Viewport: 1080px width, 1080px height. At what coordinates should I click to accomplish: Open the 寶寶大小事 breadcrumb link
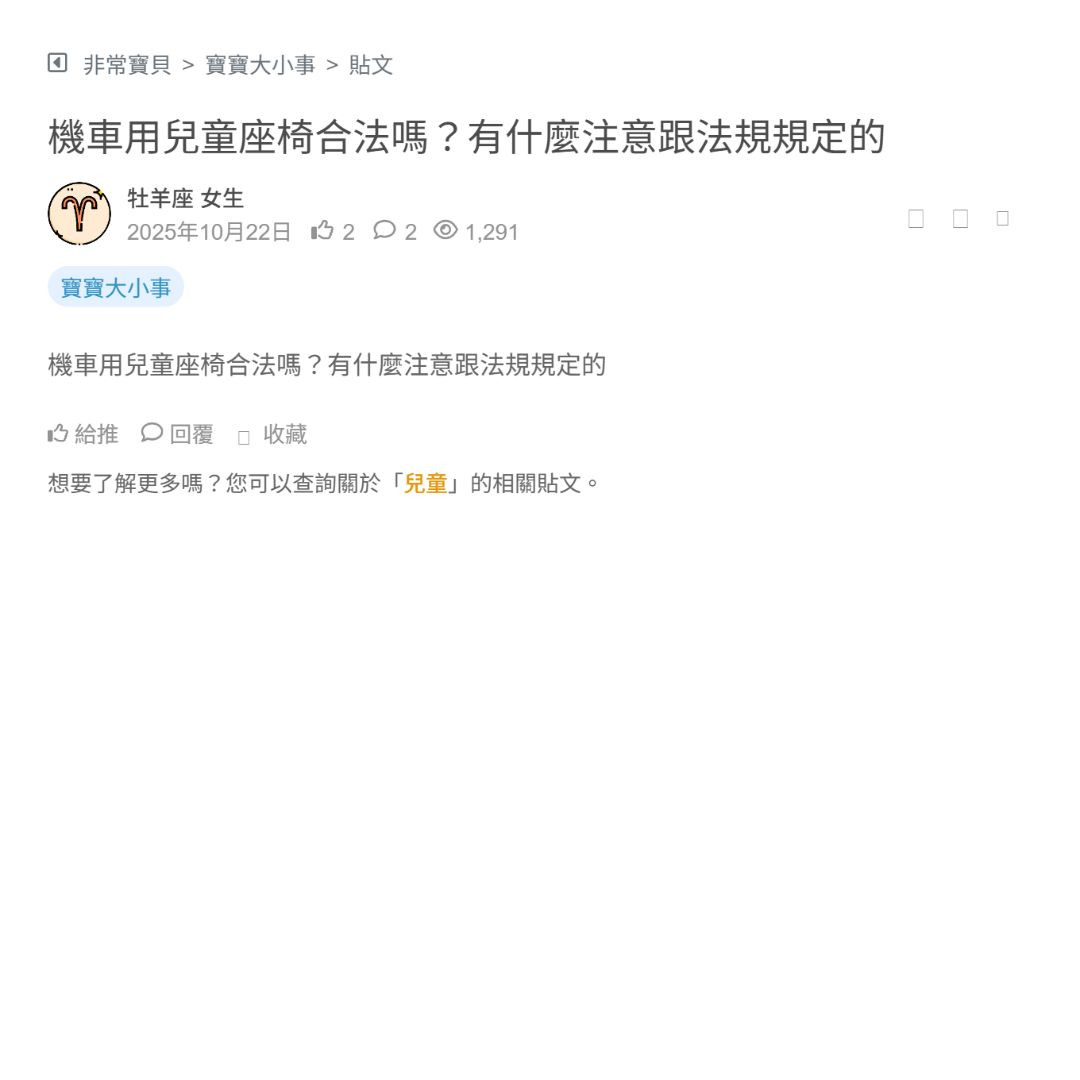coord(260,65)
